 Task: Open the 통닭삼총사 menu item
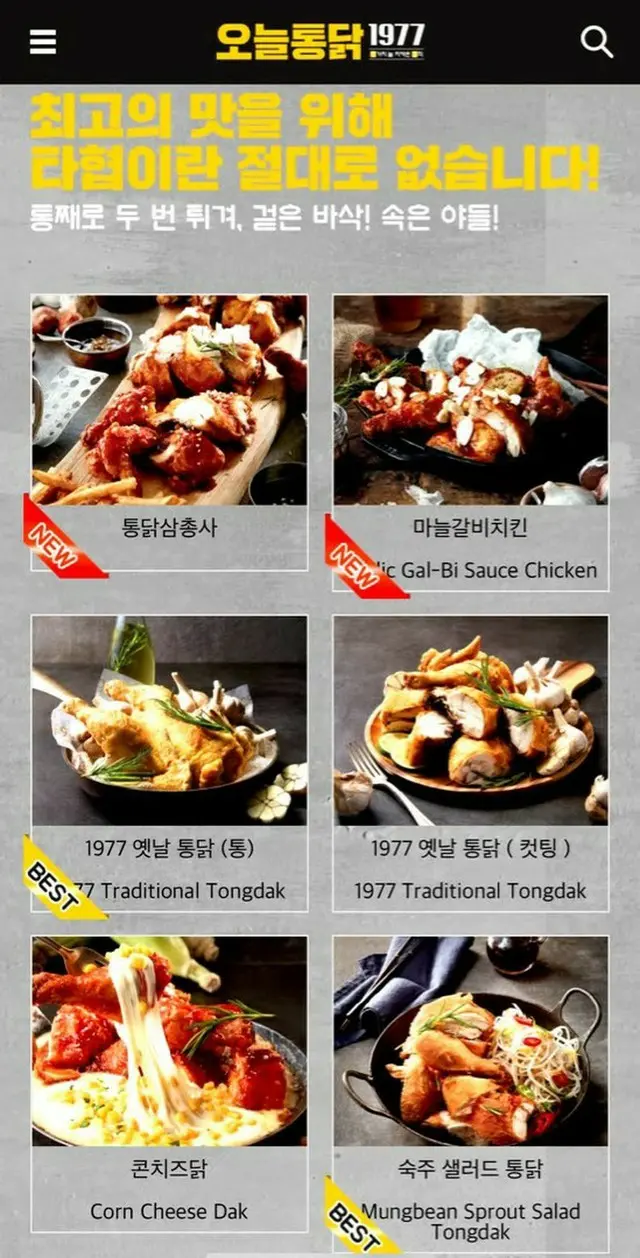(x=169, y=430)
